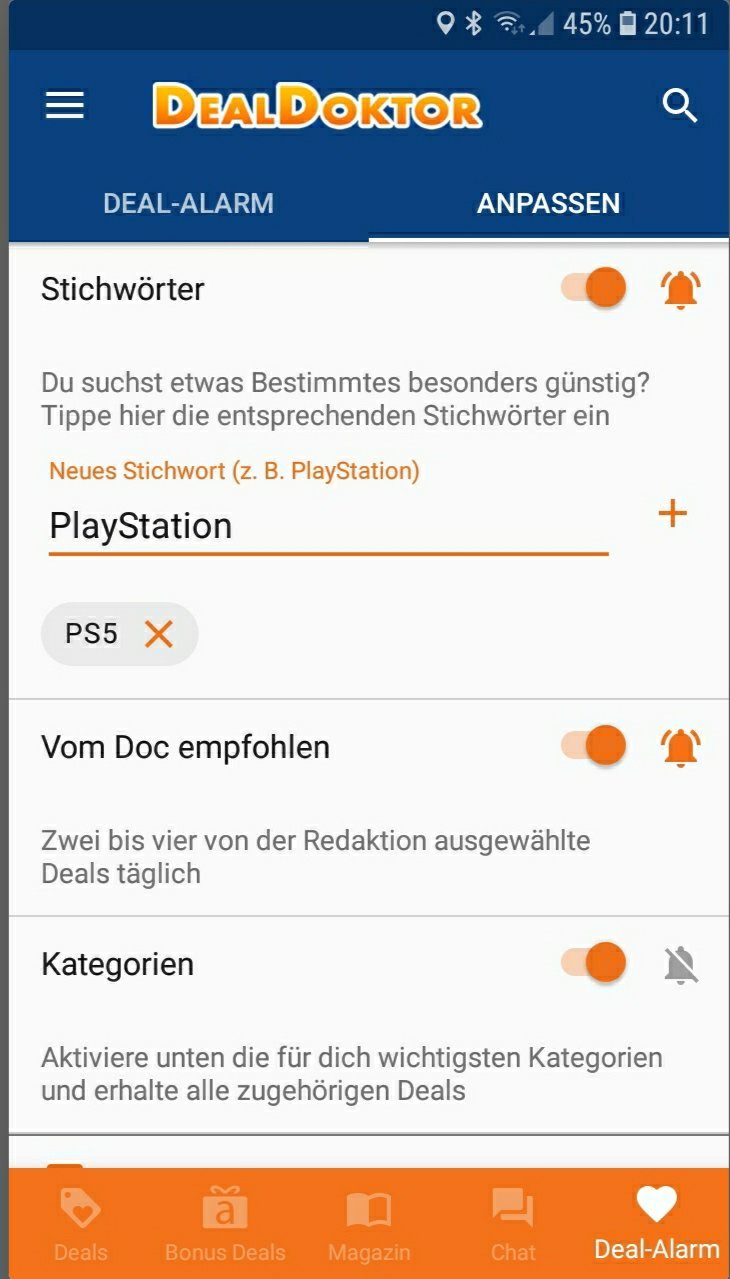Switch to the DEAL-ALARM tab

(188, 203)
